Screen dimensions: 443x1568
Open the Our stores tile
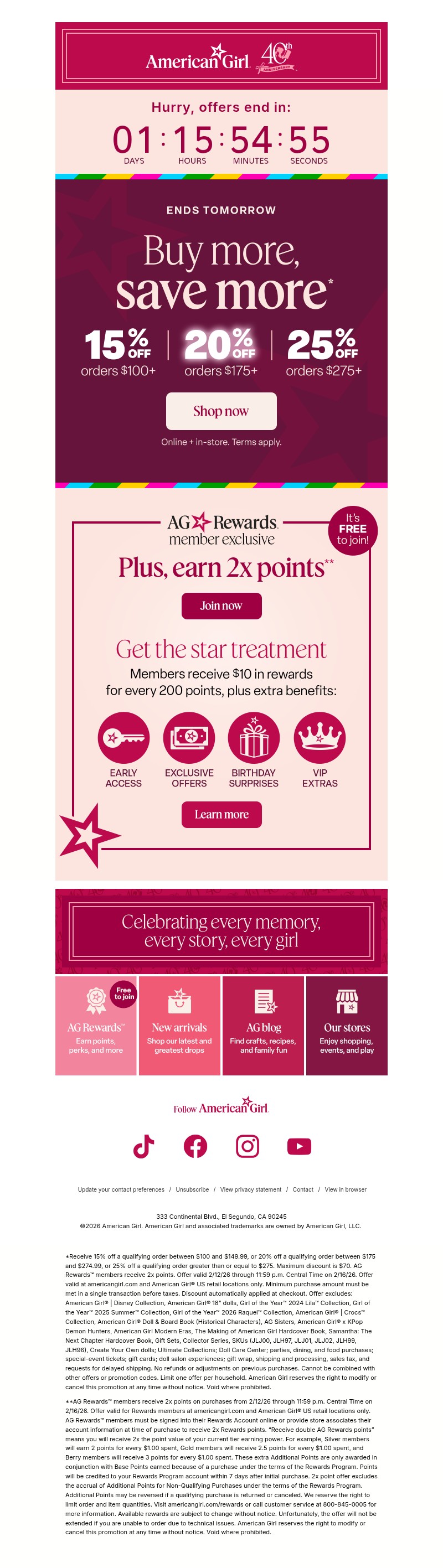coord(347,1026)
